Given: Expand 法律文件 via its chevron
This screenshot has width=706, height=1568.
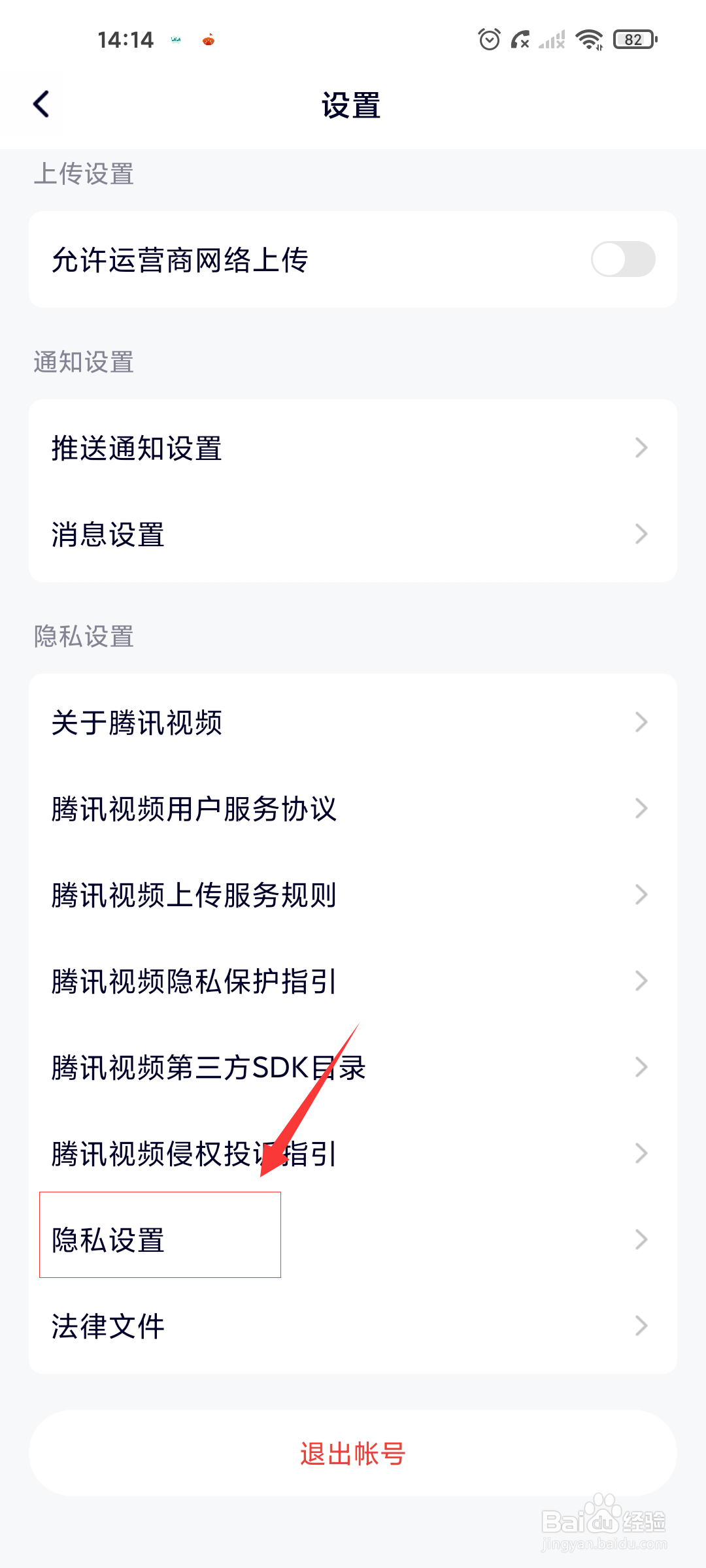Looking at the screenshot, I should [641, 1326].
